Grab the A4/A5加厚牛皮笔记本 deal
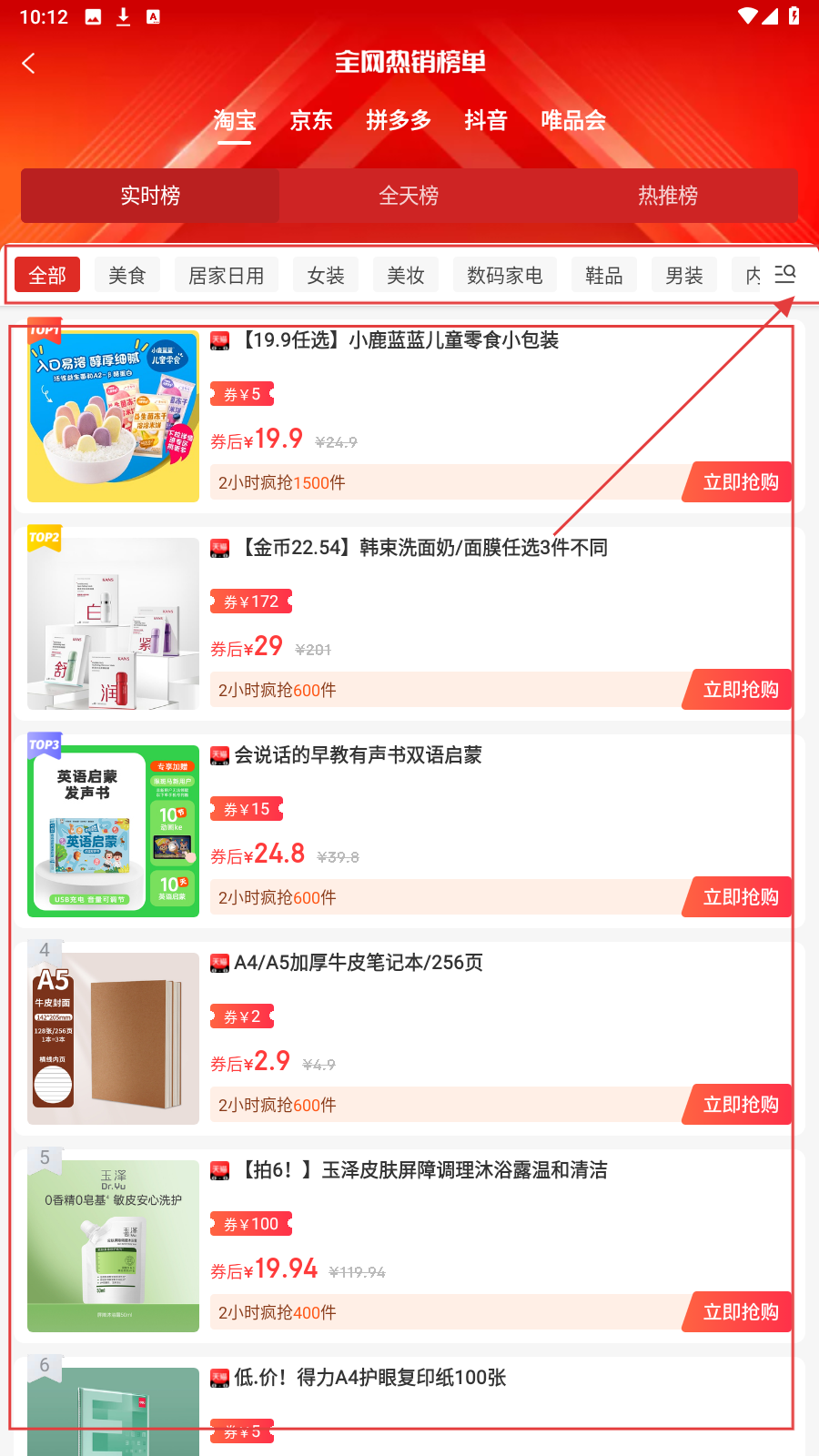The width and height of the screenshot is (819, 1456). (740, 1105)
